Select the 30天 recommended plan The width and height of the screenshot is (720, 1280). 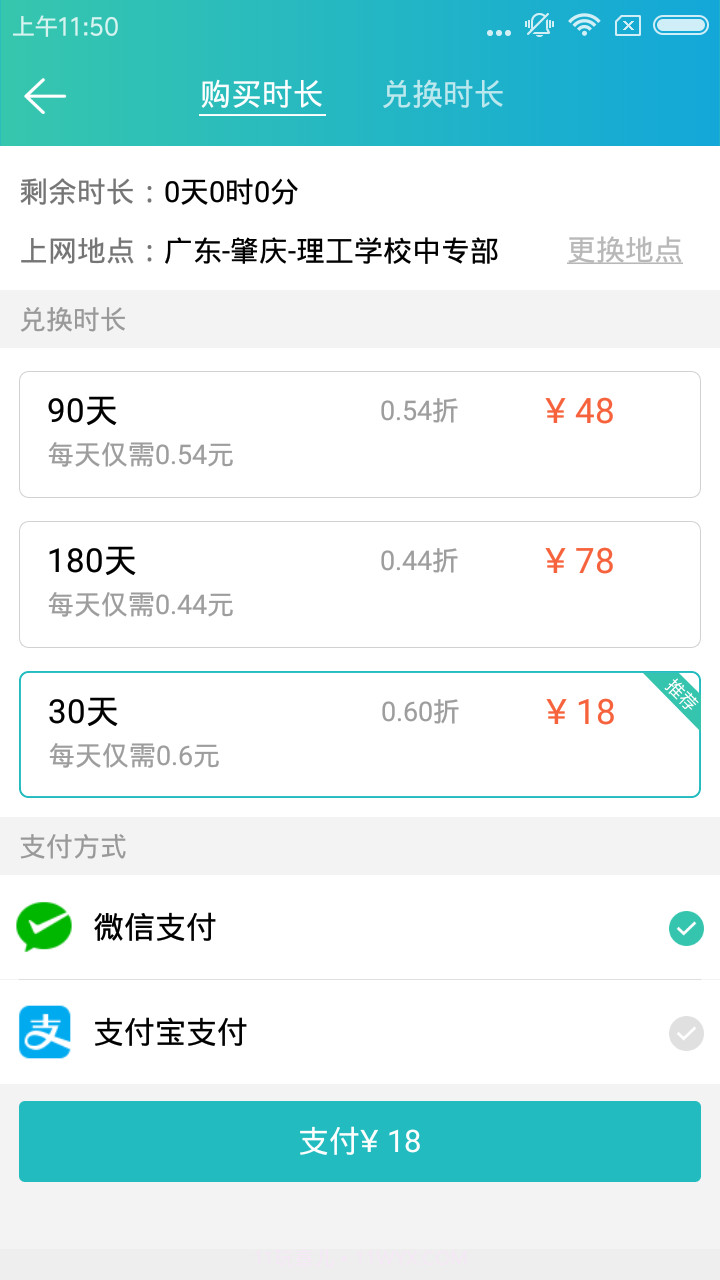tap(360, 733)
